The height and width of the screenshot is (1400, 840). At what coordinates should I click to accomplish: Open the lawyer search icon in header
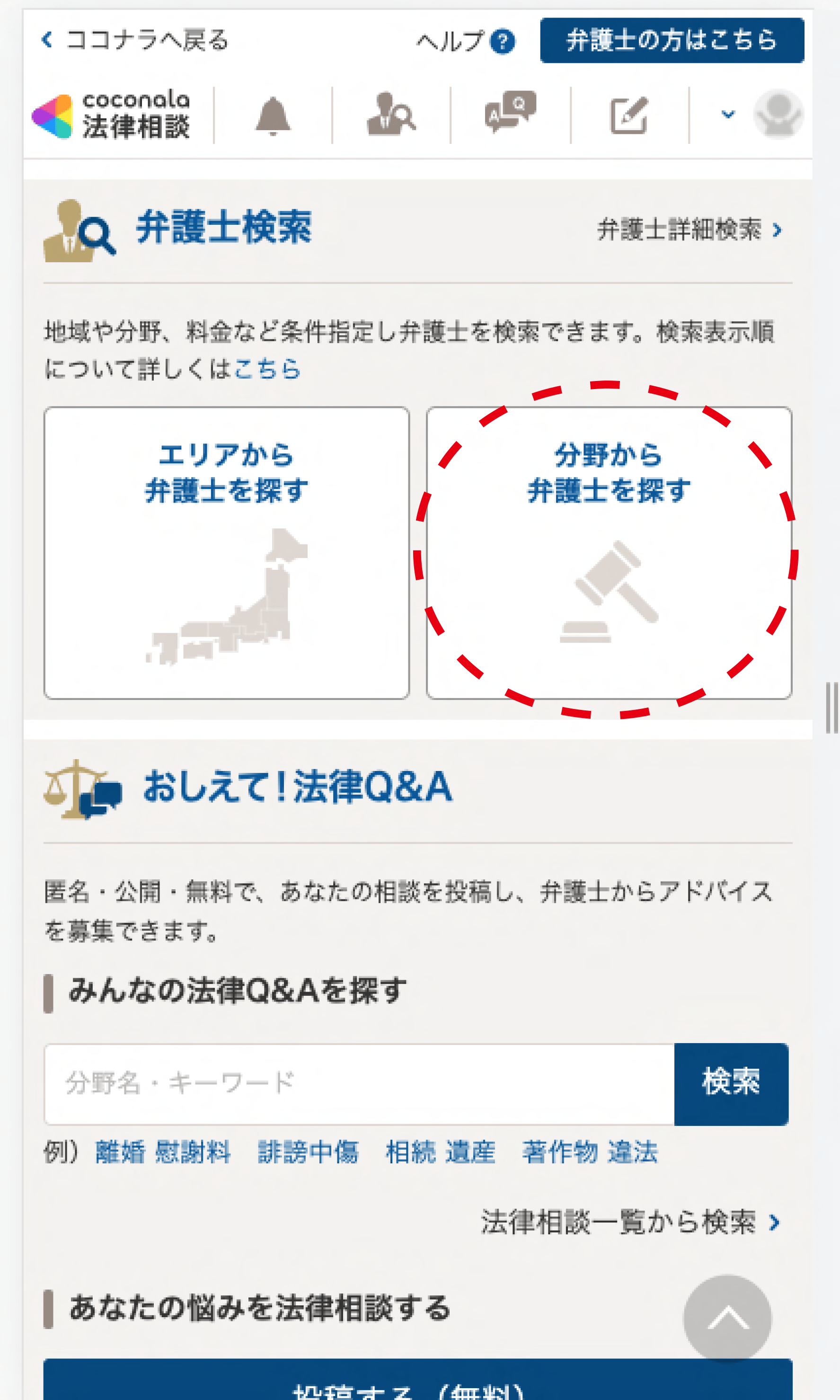pos(391,115)
